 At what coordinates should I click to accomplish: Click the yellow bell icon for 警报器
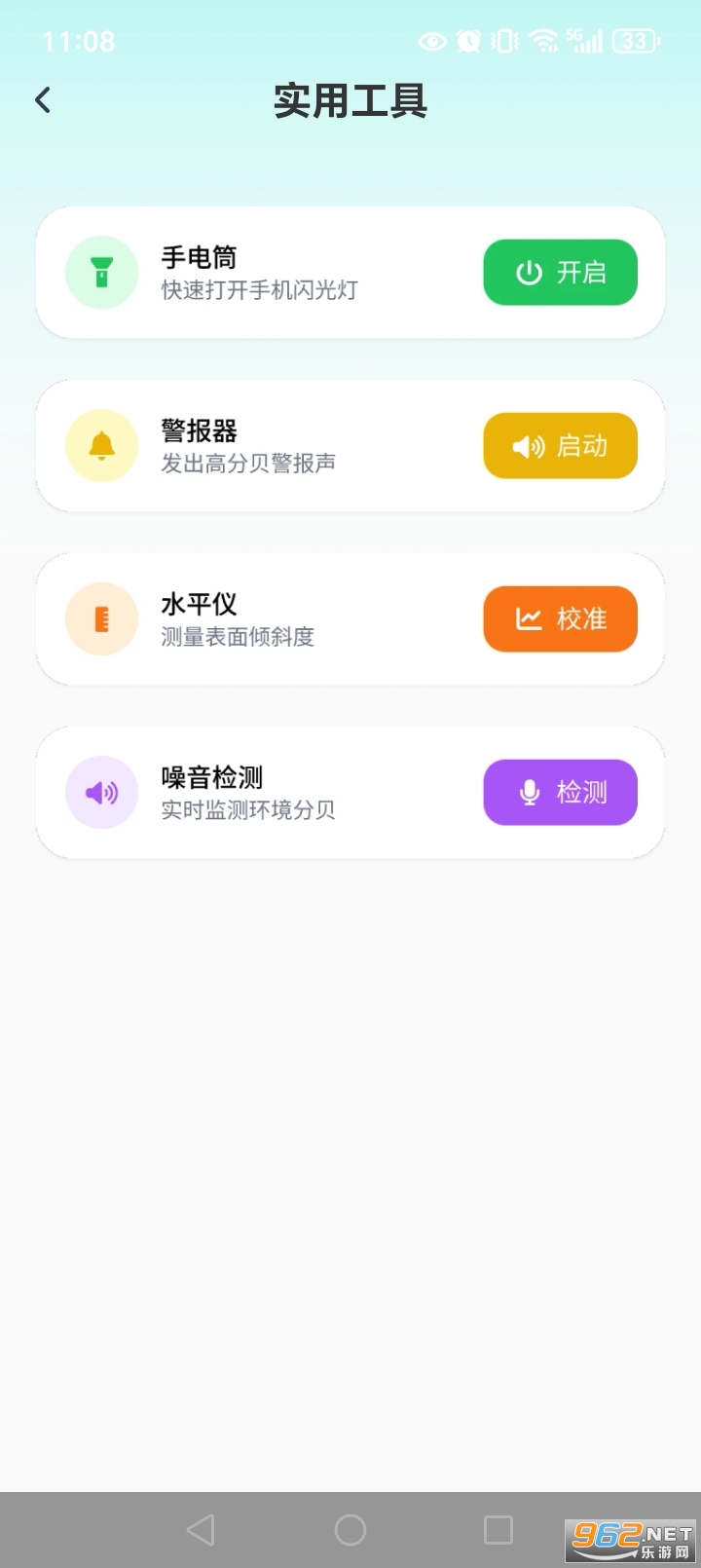point(101,445)
